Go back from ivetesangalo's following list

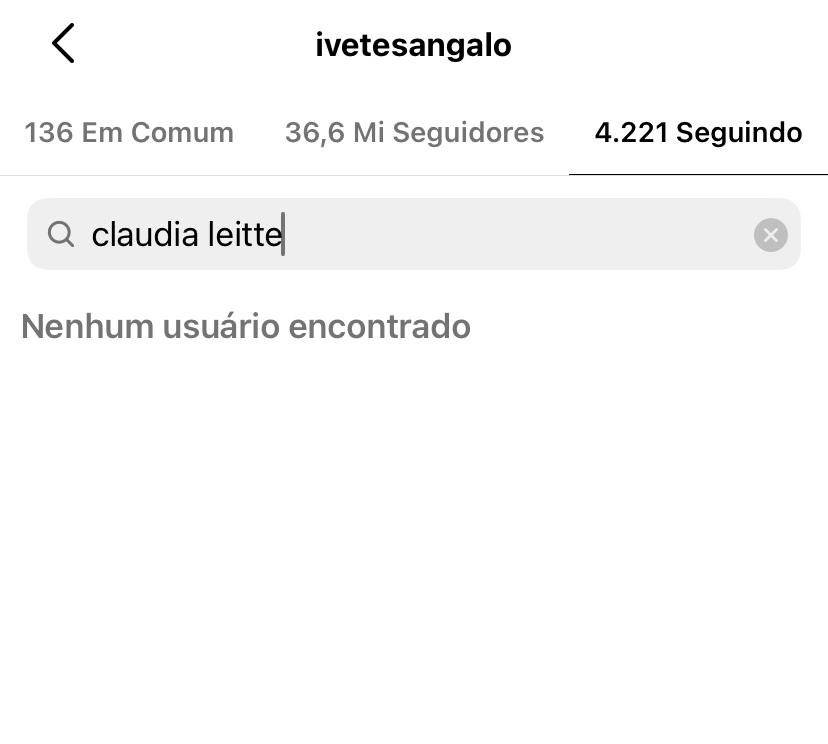click(63, 44)
